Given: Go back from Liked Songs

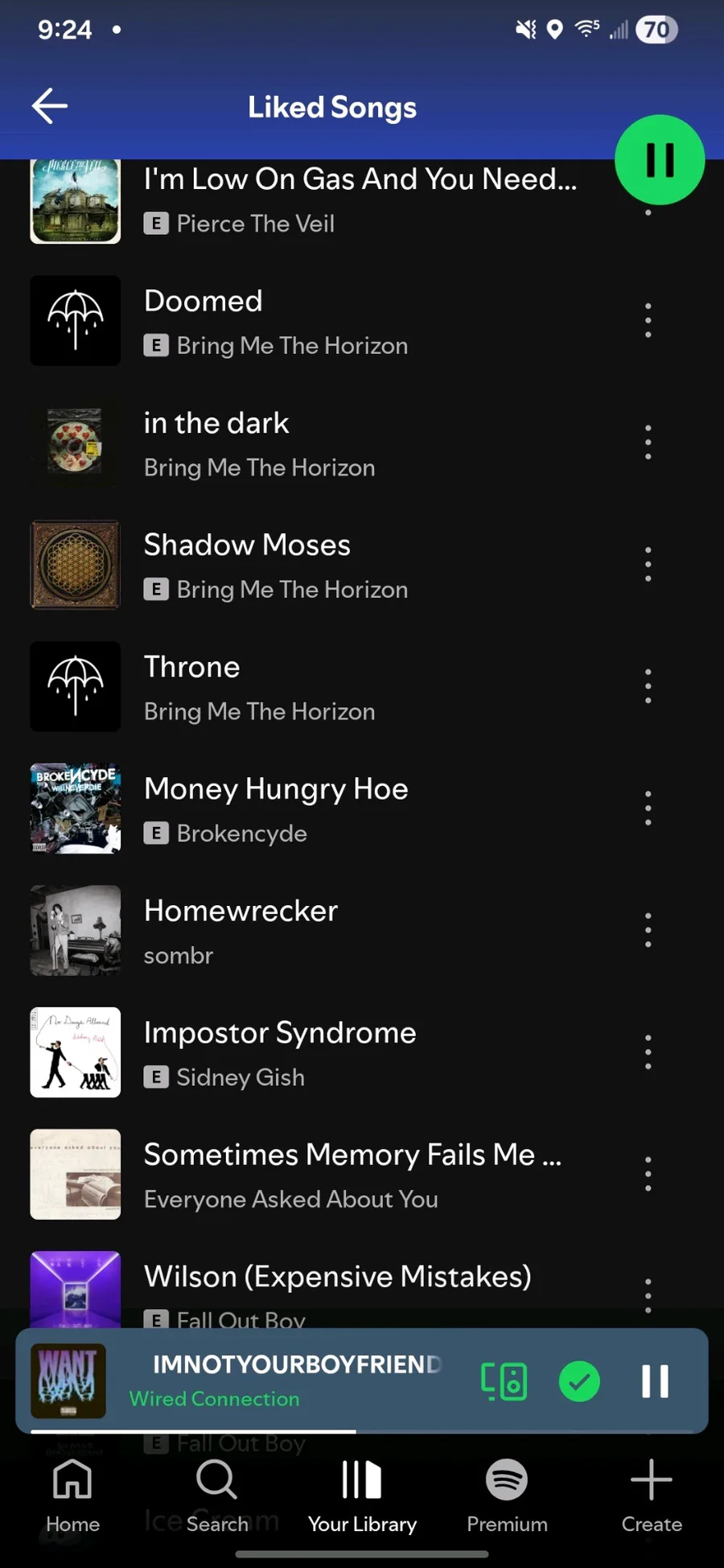Looking at the screenshot, I should point(49,106).
